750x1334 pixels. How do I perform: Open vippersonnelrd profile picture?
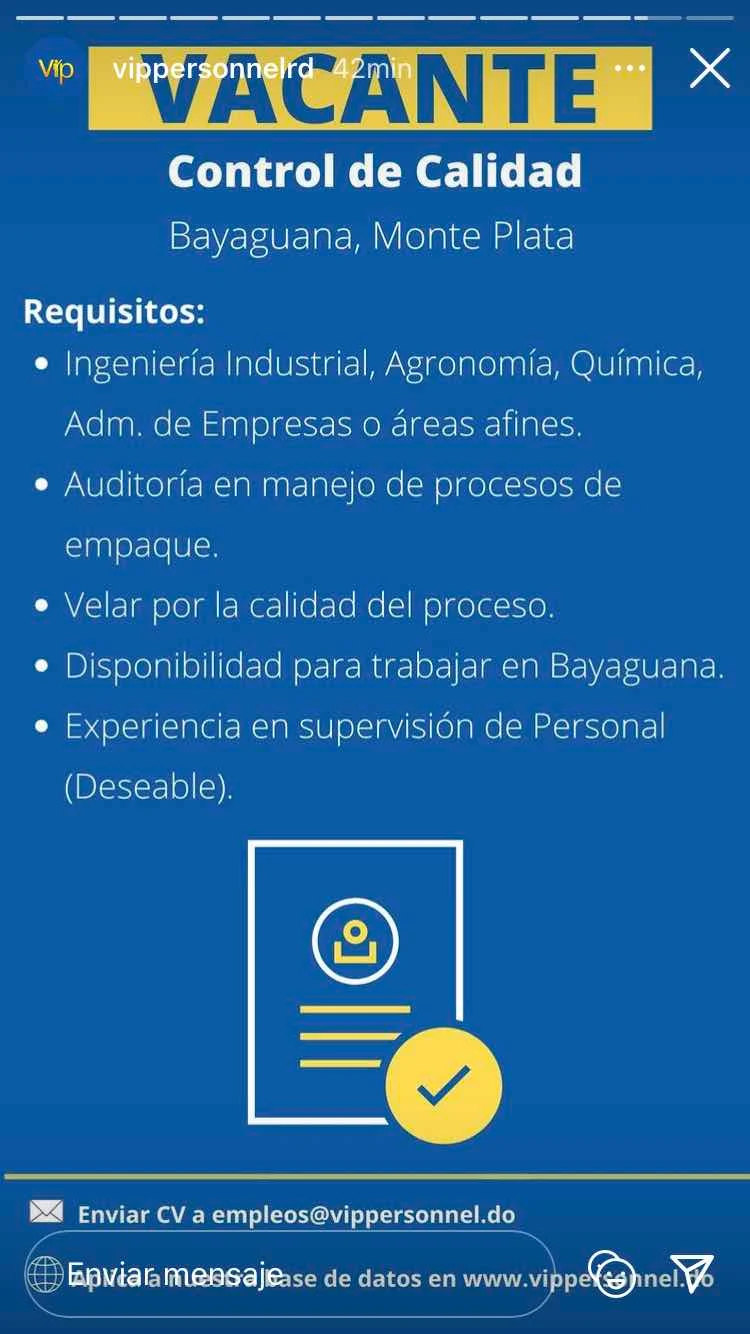(x=55, y=69)
